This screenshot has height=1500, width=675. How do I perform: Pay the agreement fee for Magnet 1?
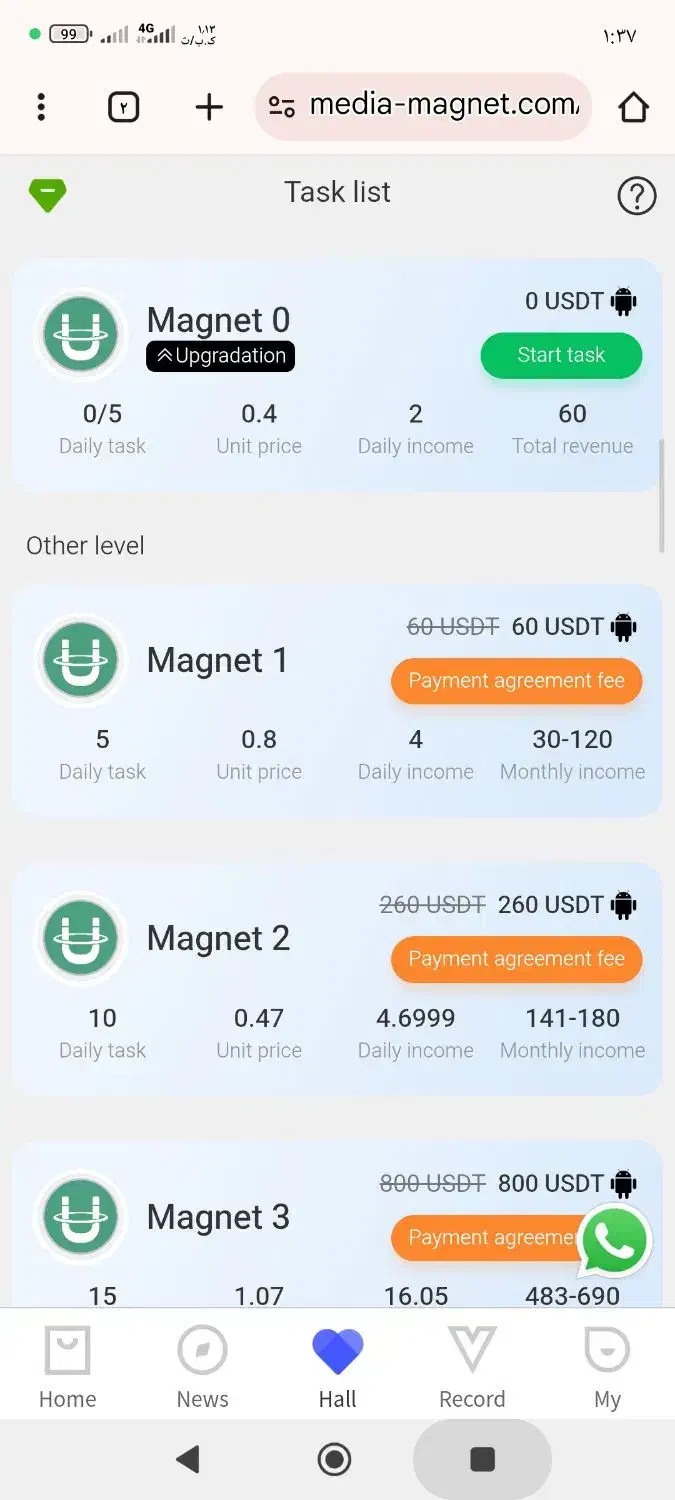tap(516, 681)
